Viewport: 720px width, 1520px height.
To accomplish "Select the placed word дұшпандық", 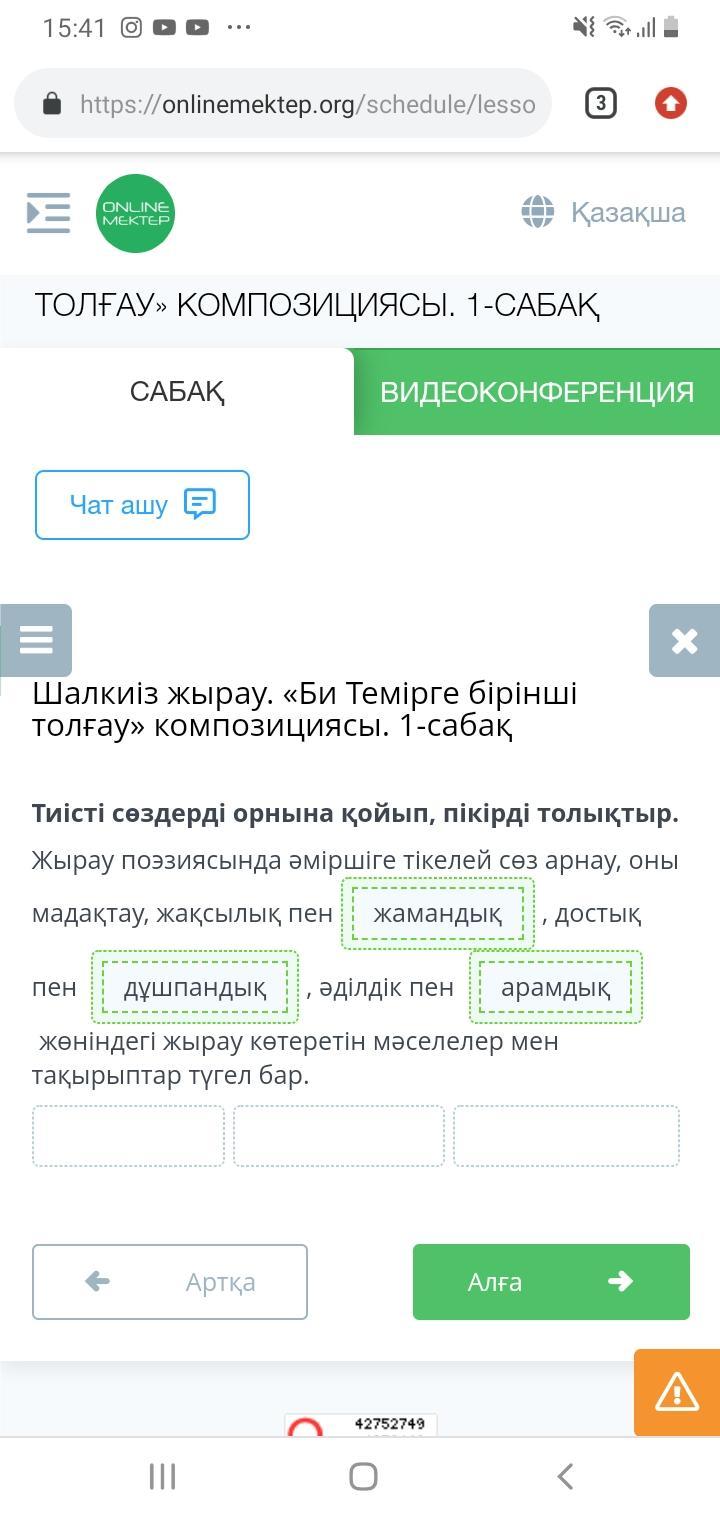I will pos(195,987).
